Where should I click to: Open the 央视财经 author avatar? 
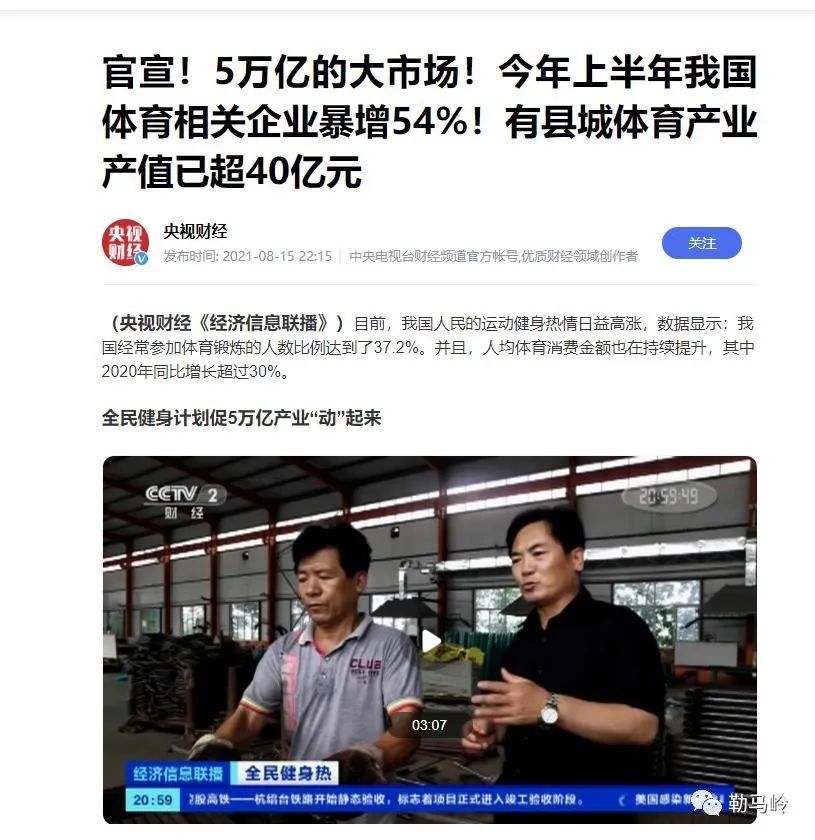[x=125, y=243]
